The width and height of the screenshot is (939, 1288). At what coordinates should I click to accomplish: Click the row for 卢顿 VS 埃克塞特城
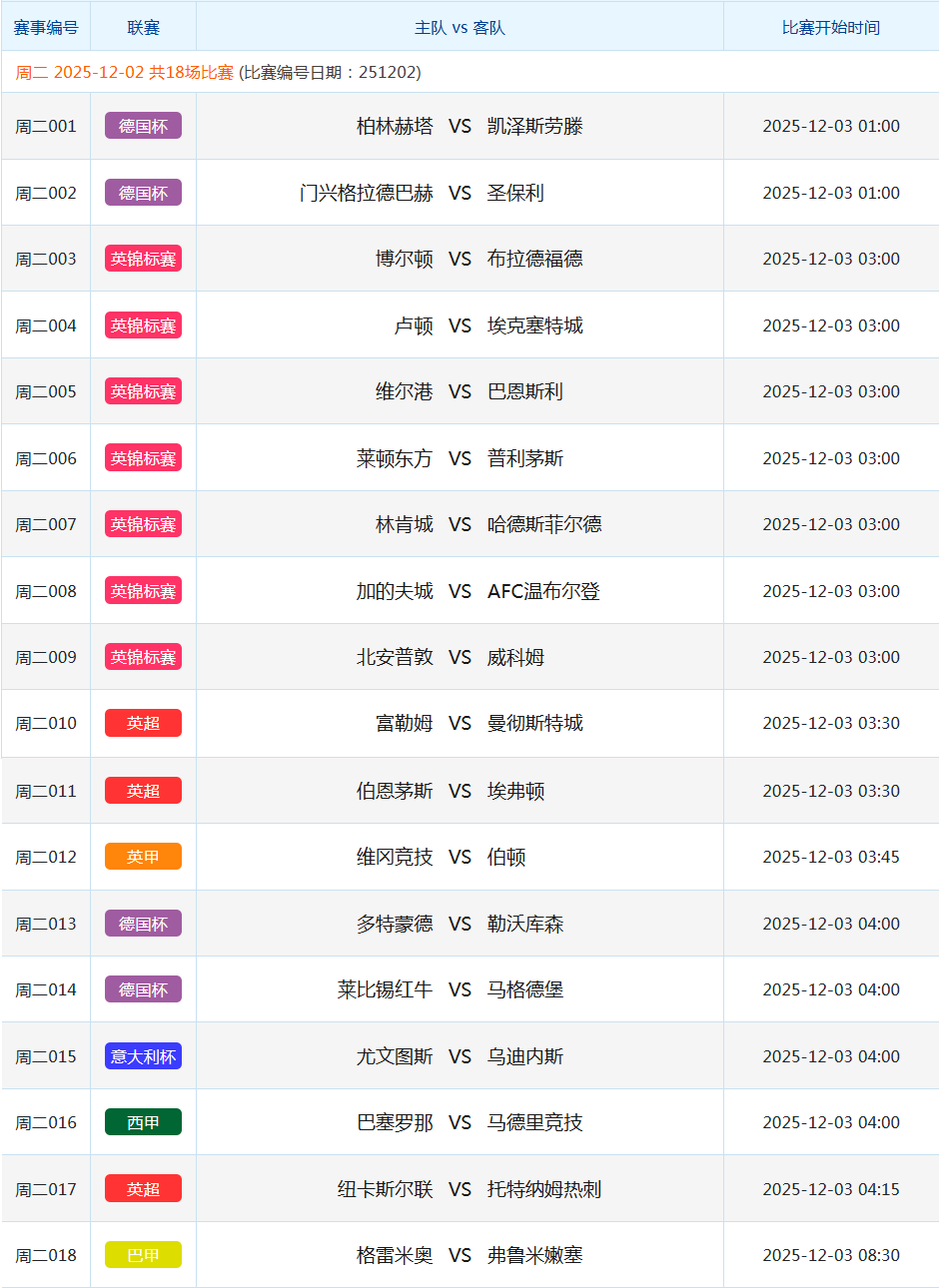[460, 324]
